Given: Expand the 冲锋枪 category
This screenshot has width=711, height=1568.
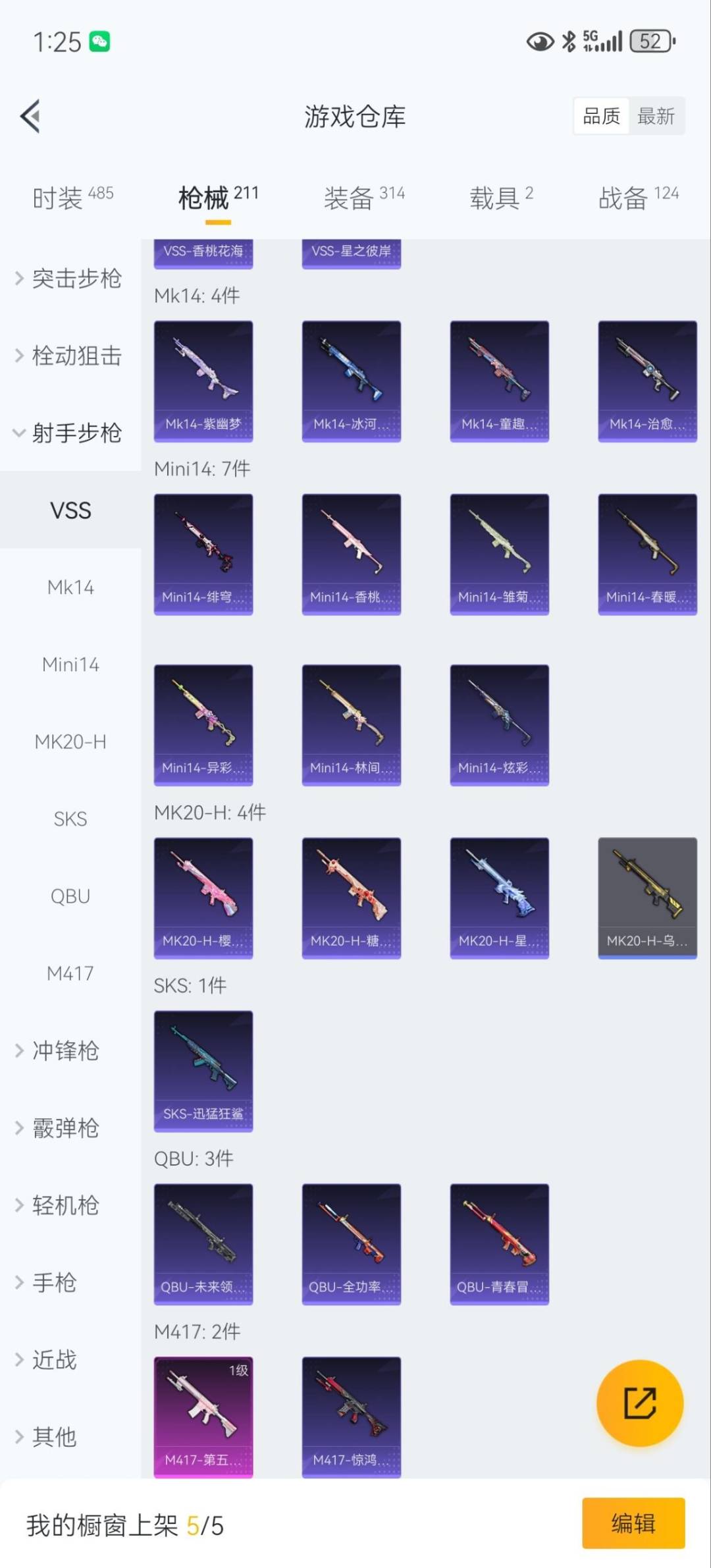Looking at the screenshot, I should [x=59, y=1050].
